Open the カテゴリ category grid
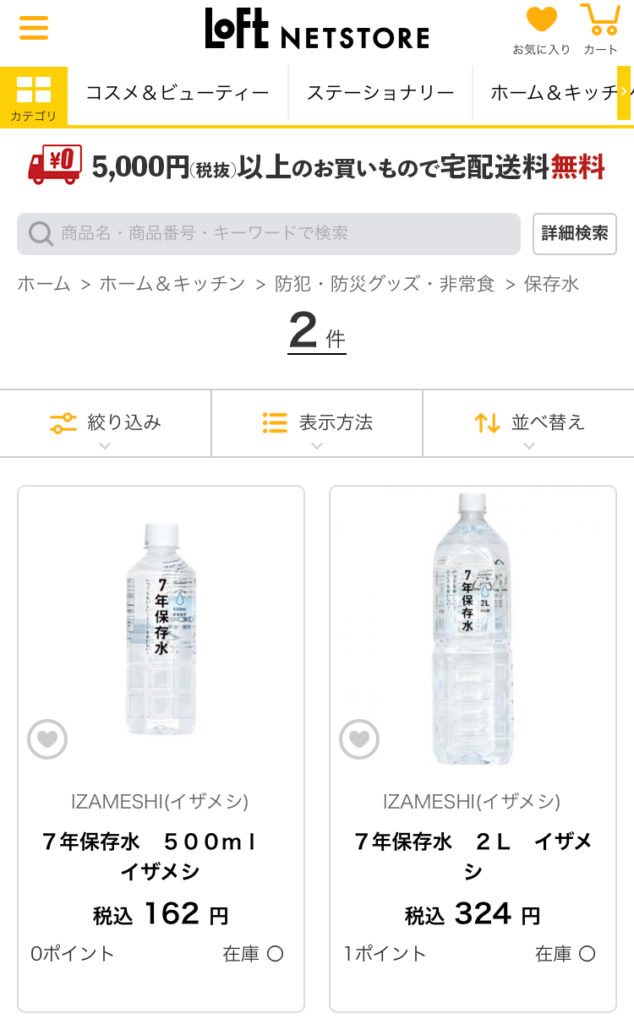Viewport: 634px width, 1024px height. (x=34, y=96)
